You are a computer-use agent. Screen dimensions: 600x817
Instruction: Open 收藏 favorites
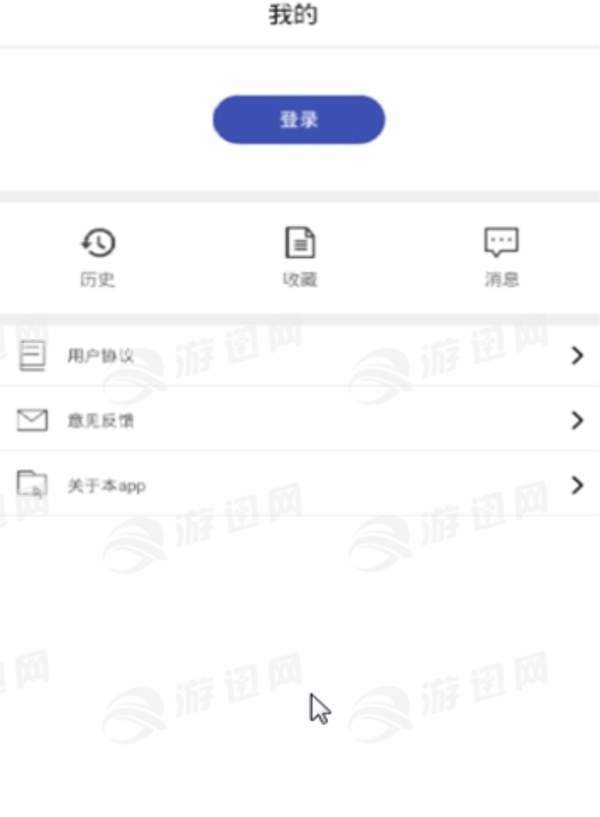pyautogui.click(x=300, y=255)
